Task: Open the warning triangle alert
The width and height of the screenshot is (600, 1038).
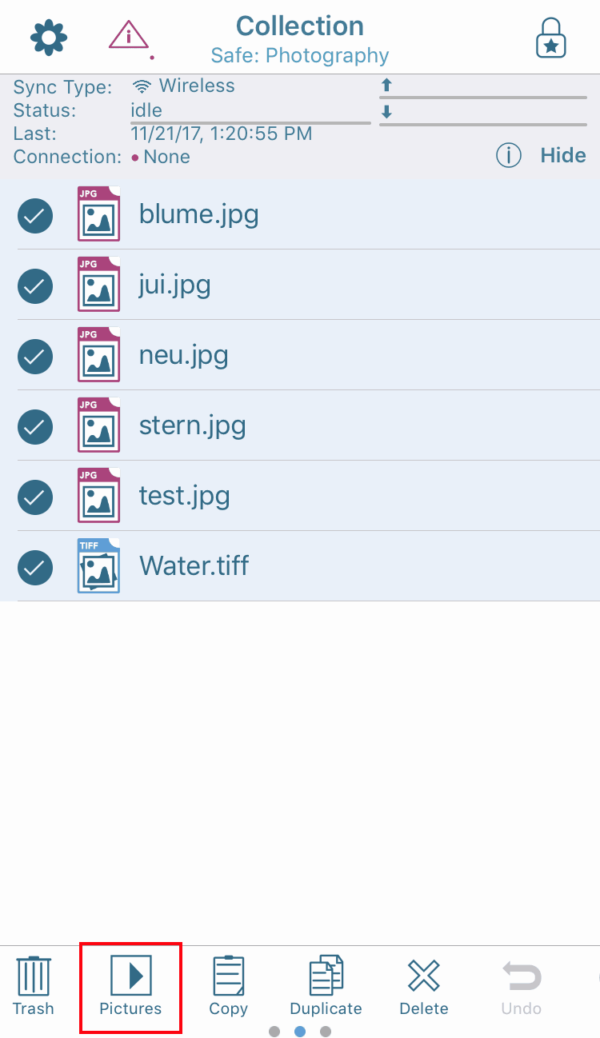Action: coord(130,36)
